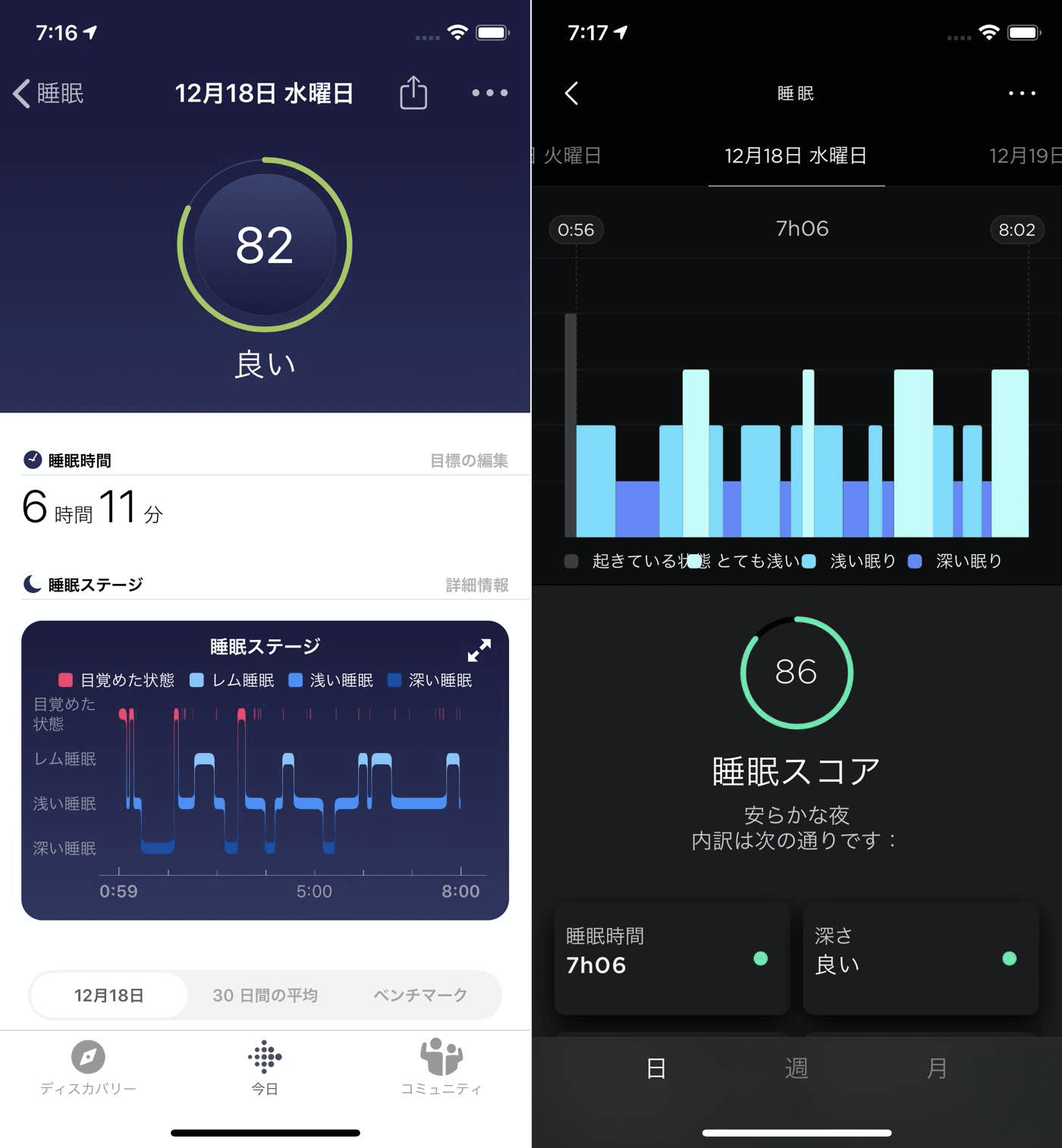Switch to the 今日 tab

click(265, 1066)
